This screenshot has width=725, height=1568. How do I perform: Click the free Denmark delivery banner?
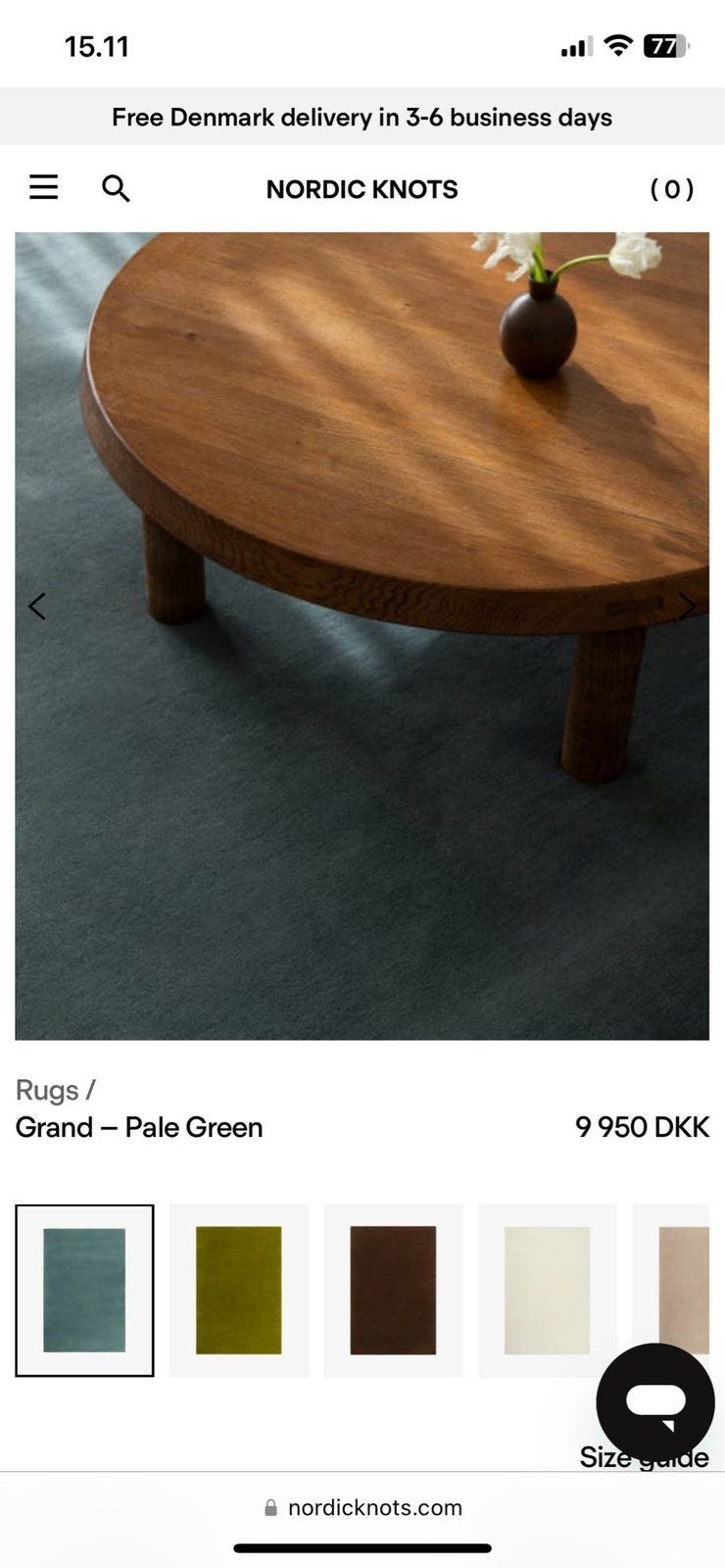coord(362,117)
